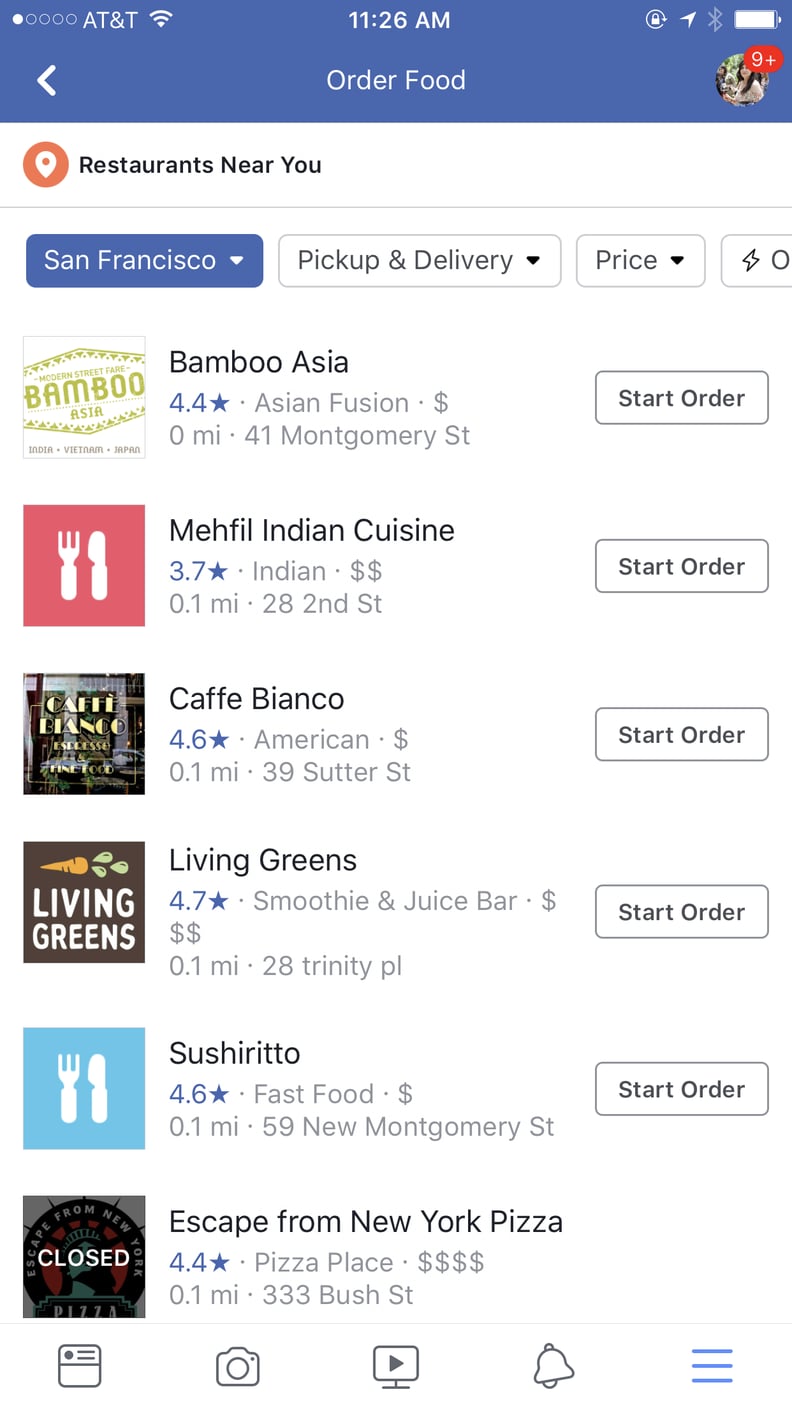Image resolution: width=792 pixels, height=1408 pixels.
Task: Open the San Francisco city dropdown
Action: tap(143, 260)
